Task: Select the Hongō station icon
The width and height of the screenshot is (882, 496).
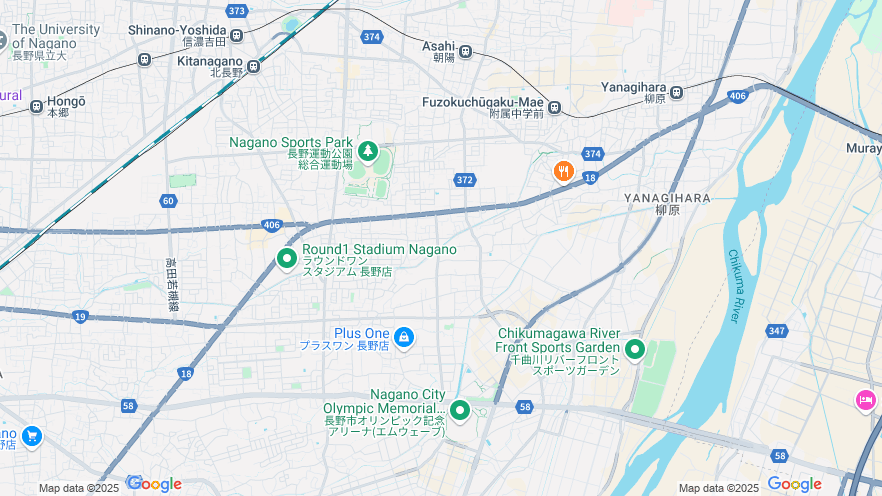Action: 37,106
